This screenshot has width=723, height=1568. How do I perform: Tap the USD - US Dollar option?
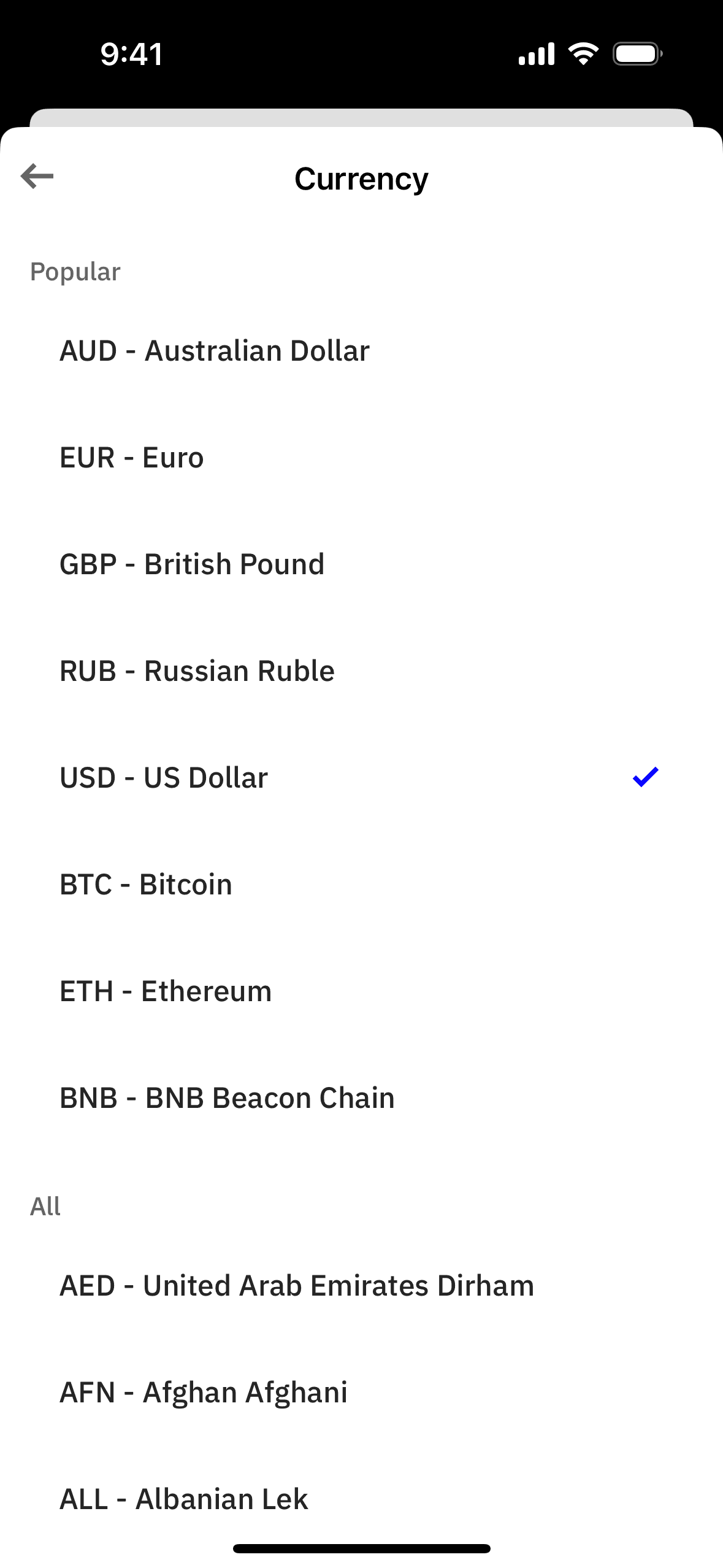pyautogui.click(x=164, y=778)
